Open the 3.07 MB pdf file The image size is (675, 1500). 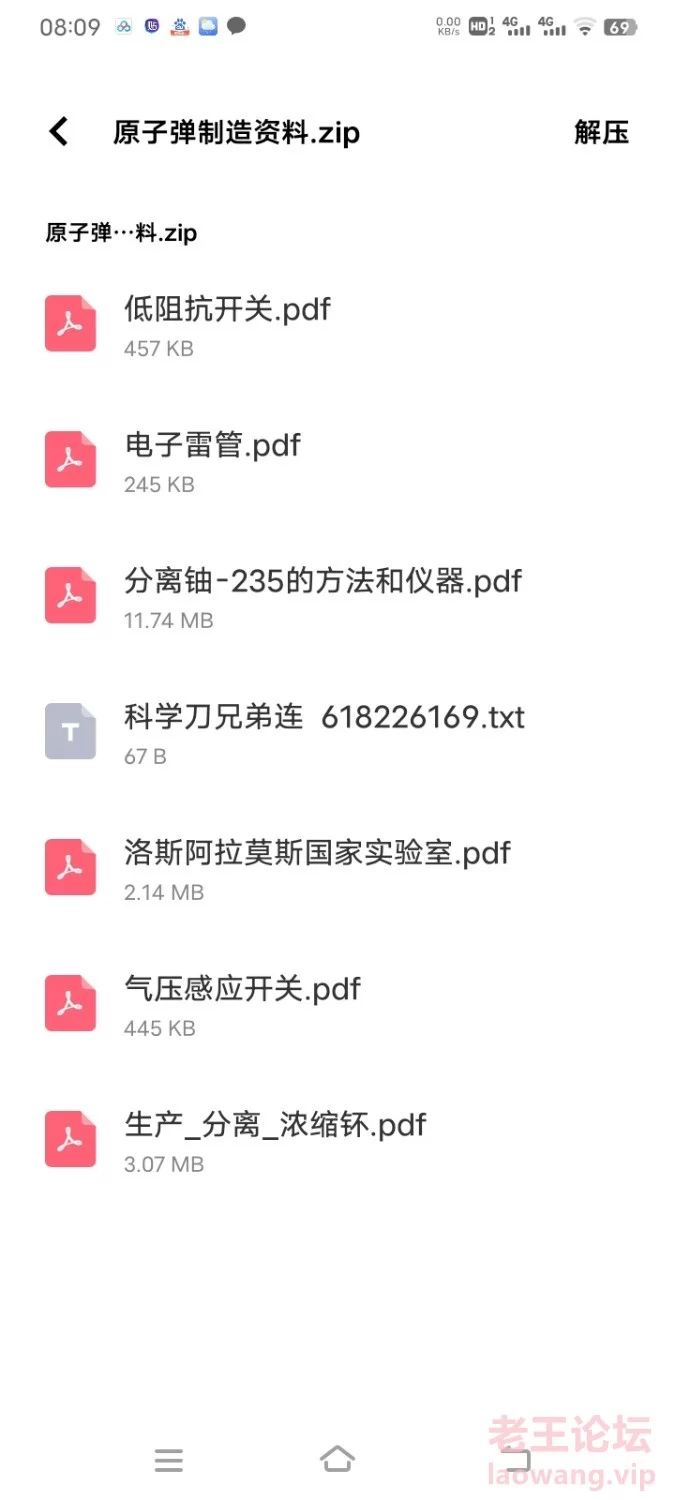[337, 1140]
